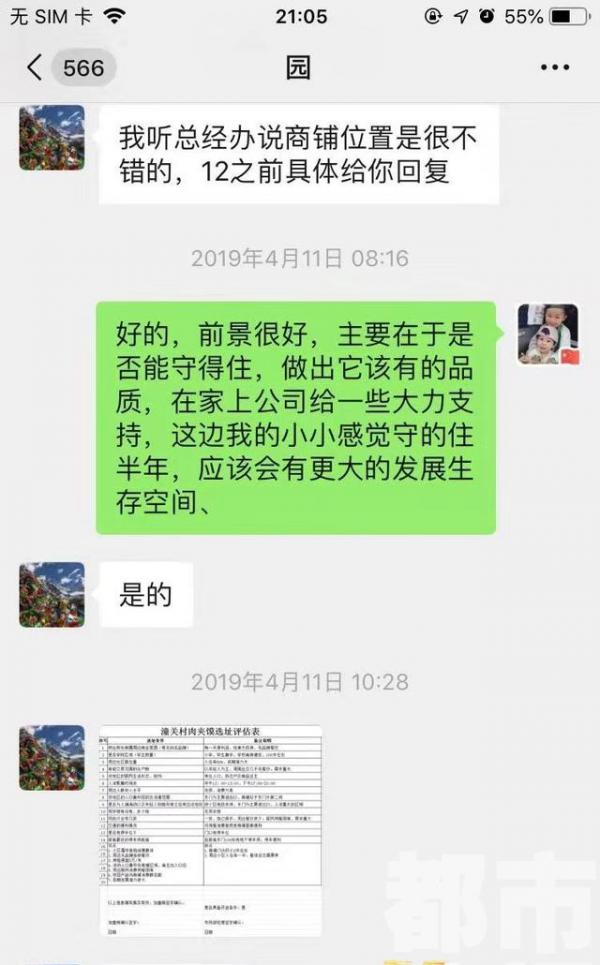Open the shared site evaluation form image
Screen dimensions: 600x965
point(211,830)
